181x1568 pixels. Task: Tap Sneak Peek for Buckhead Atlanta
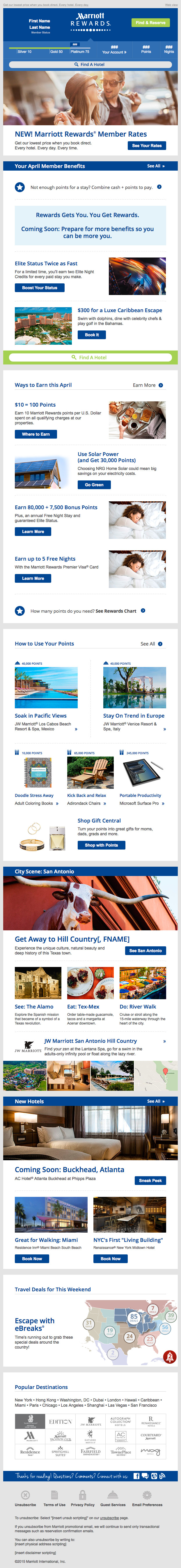pyautogui.click(x=150, y=1180)
